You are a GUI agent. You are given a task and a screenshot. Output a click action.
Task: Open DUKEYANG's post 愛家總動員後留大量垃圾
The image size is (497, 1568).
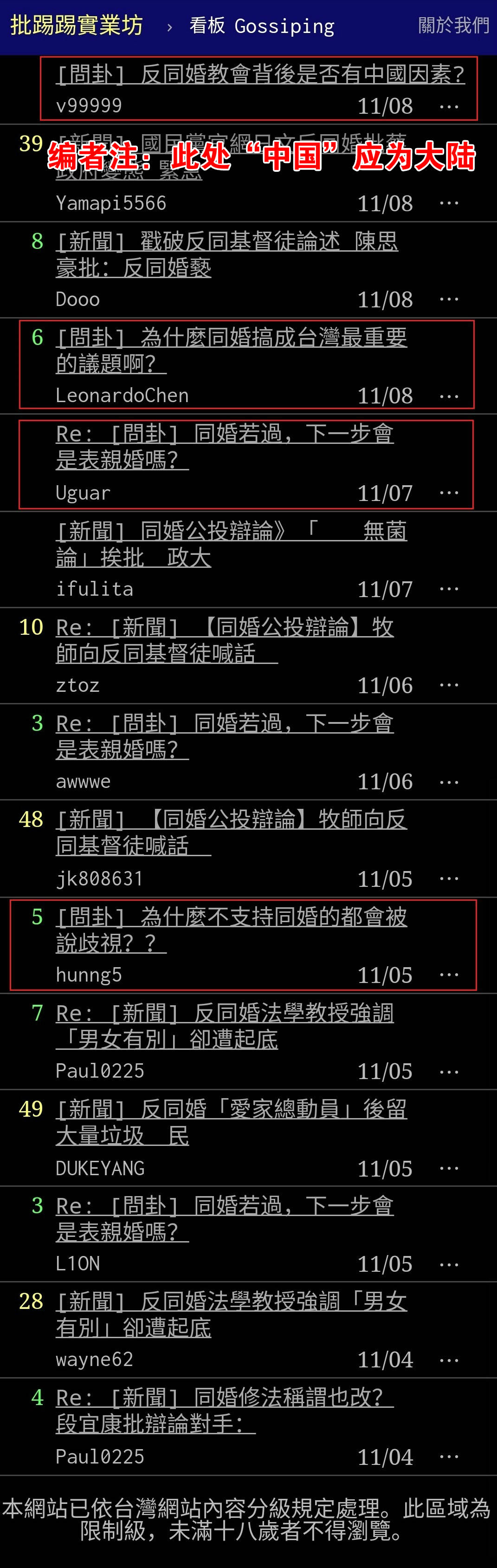(x=231, y=1122)
